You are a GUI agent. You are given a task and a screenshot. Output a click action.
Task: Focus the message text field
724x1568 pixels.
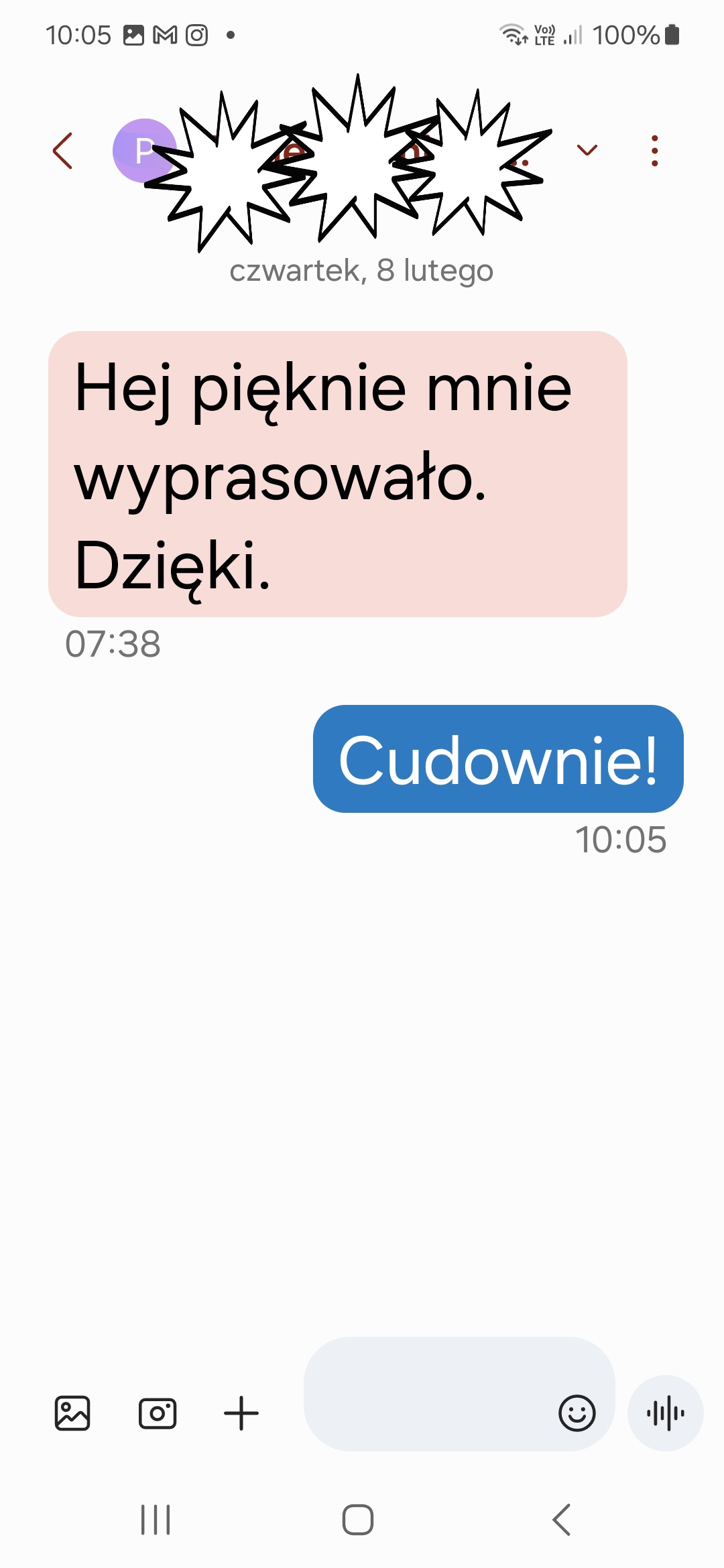coord(429,1395)
